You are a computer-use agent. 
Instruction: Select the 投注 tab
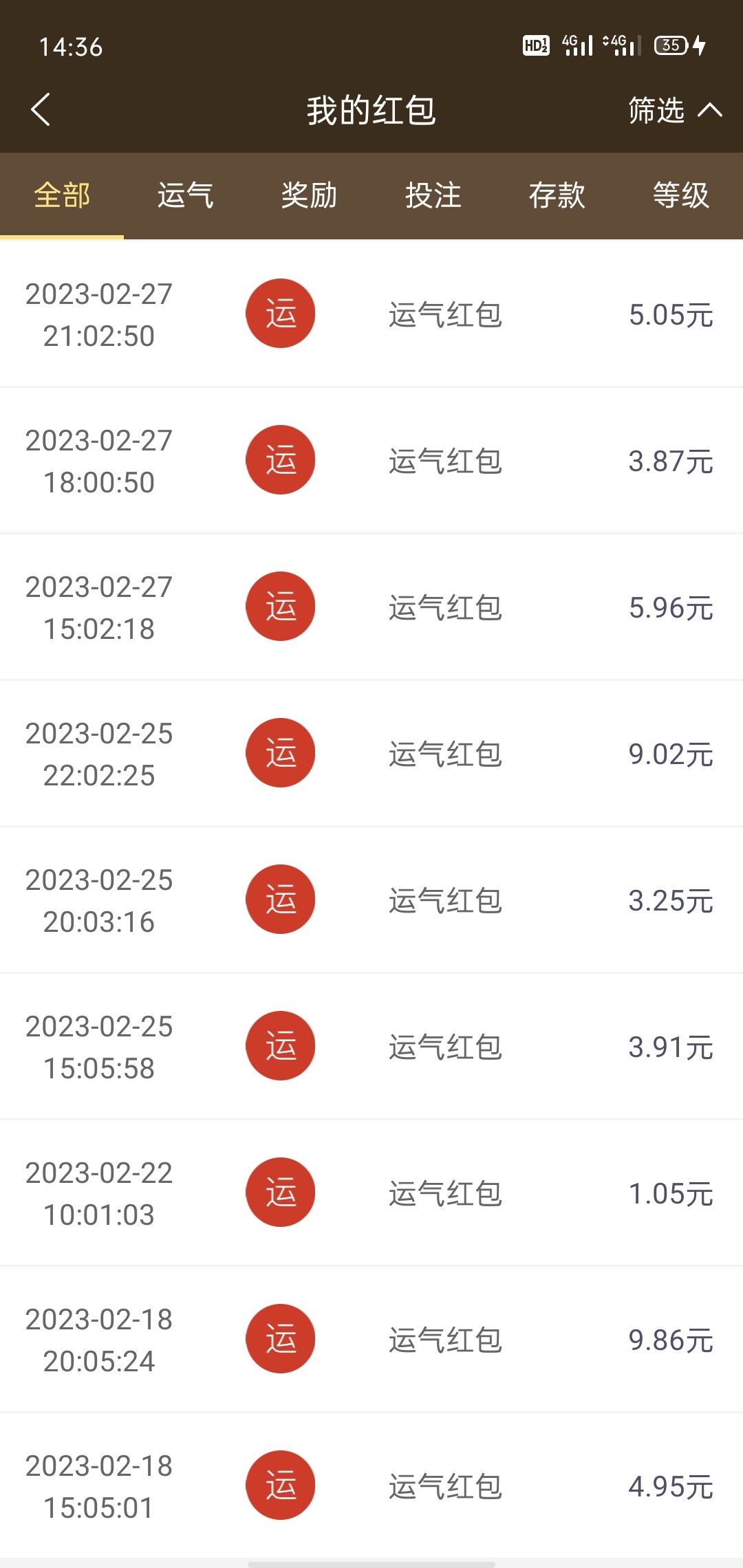[x=433, y=195]
